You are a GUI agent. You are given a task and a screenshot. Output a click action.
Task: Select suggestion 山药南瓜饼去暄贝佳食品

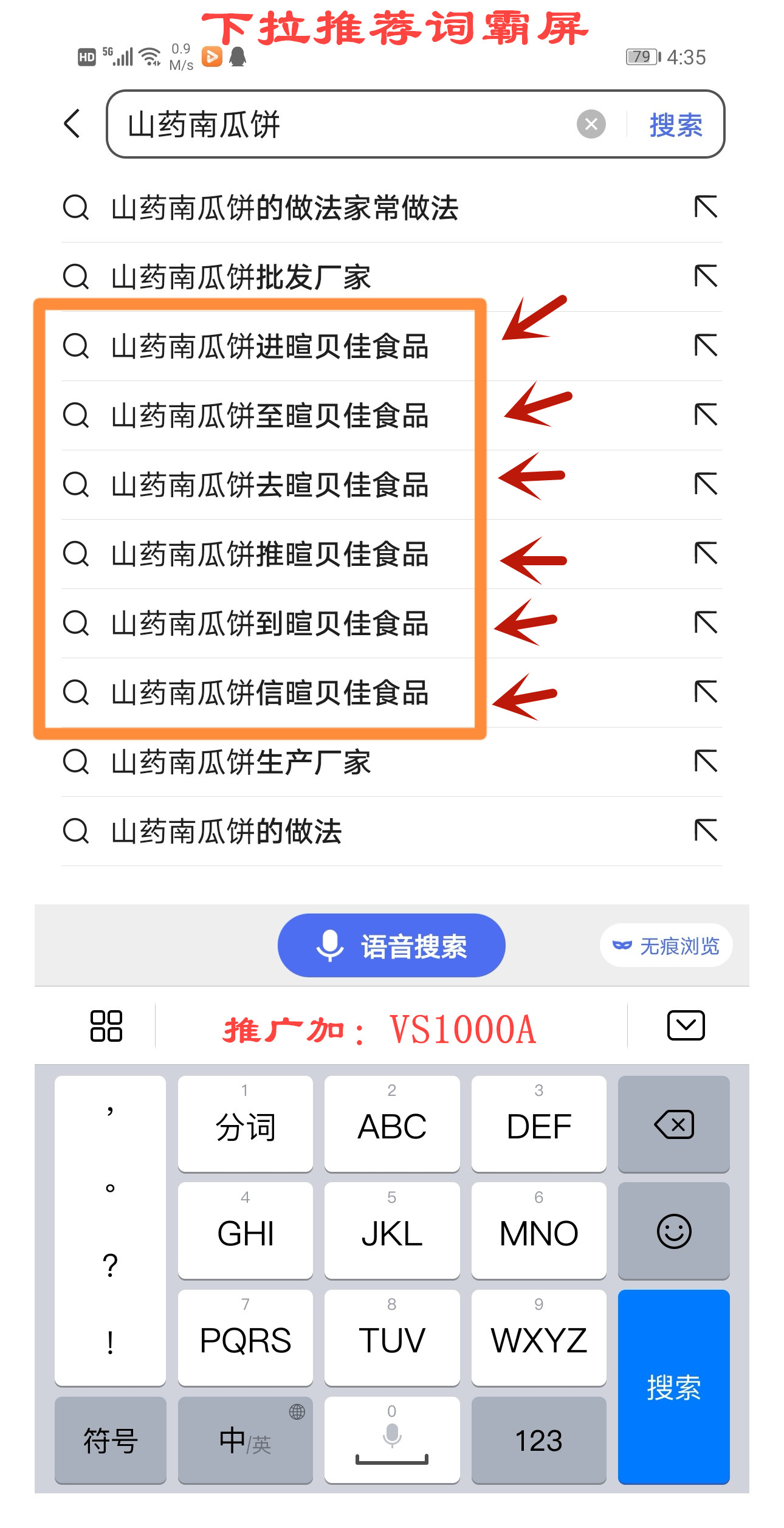391,485
